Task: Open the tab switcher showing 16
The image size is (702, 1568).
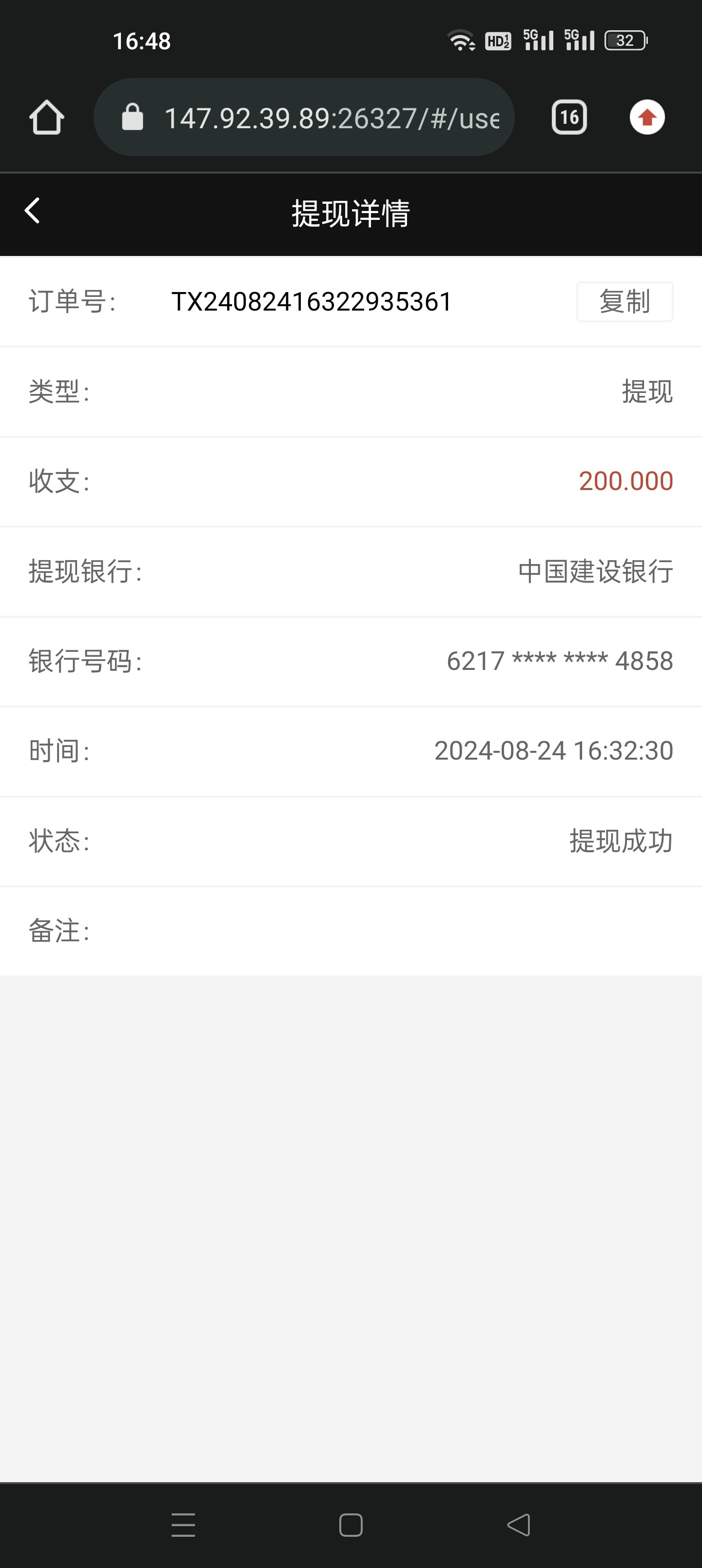Action: (569, 117)
